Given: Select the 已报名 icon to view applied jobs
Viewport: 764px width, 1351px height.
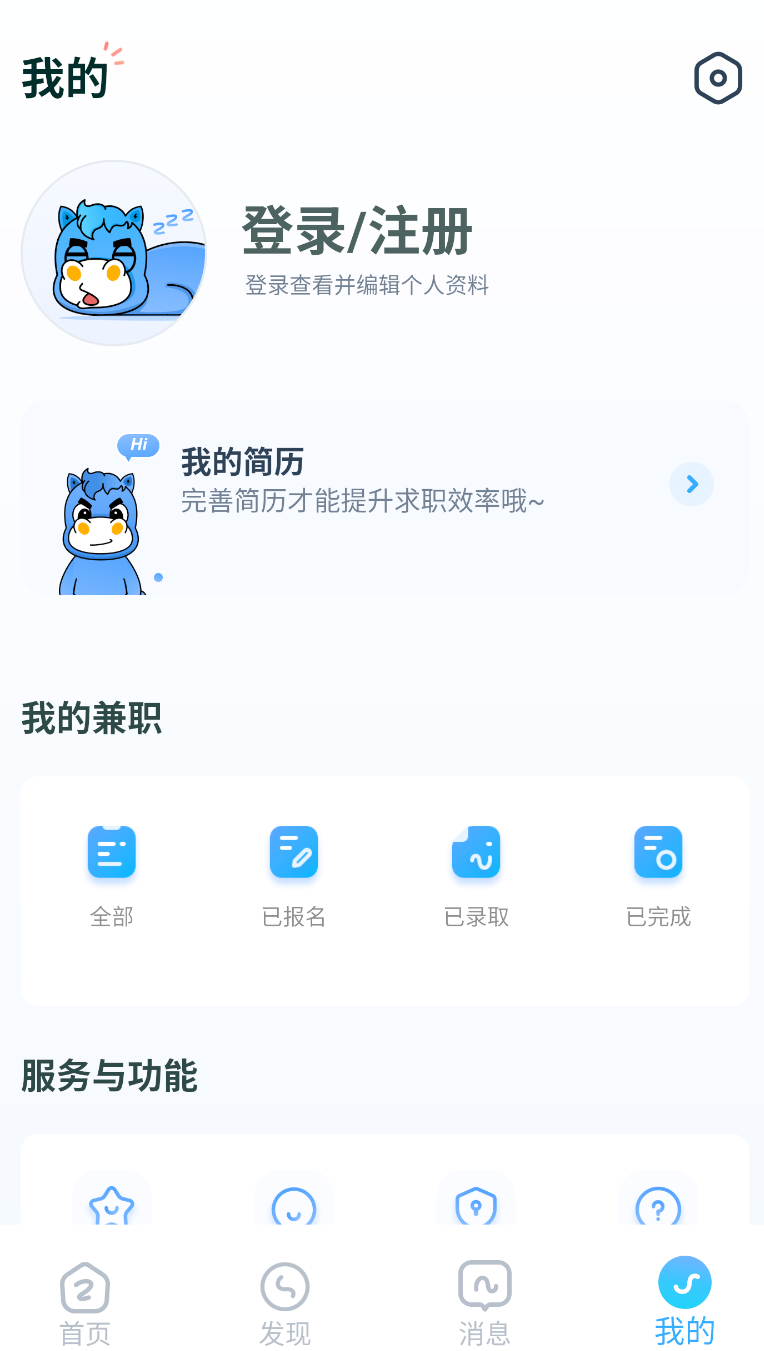Looking at the screenshot, I should point(293,852).
